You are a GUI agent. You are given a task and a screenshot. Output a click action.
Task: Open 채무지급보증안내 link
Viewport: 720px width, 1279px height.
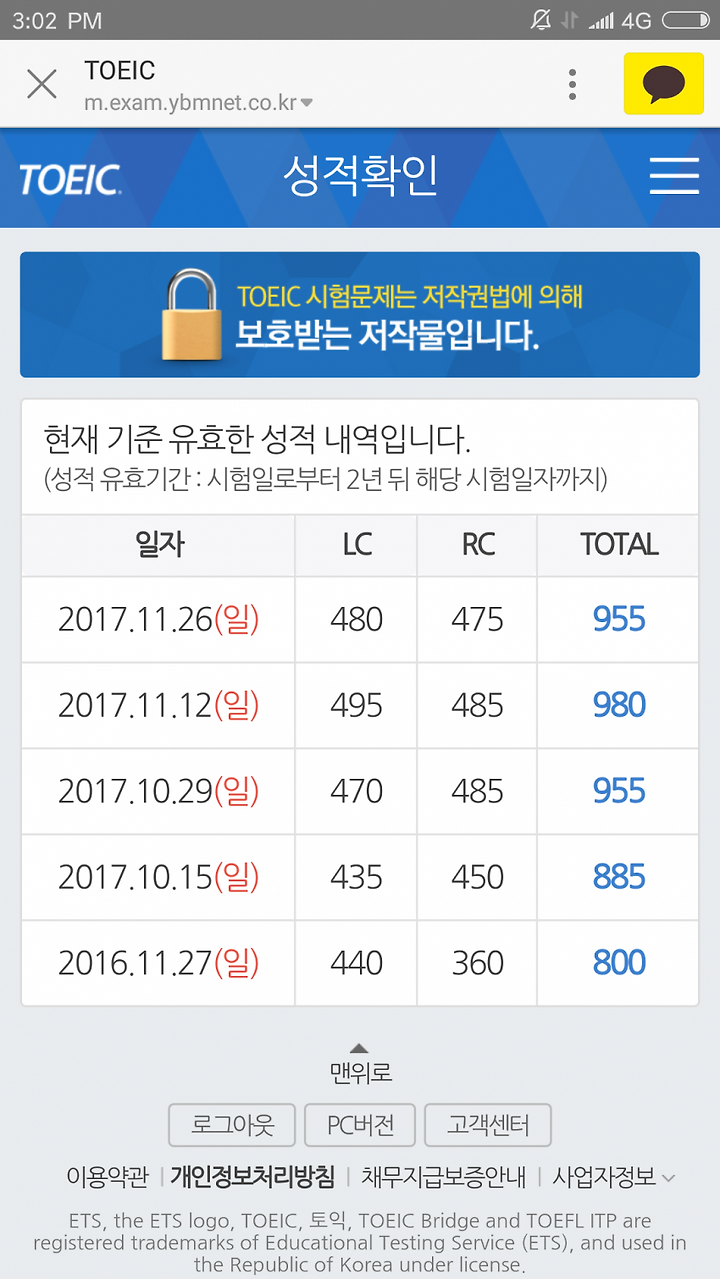click(x=443, y=1176)
